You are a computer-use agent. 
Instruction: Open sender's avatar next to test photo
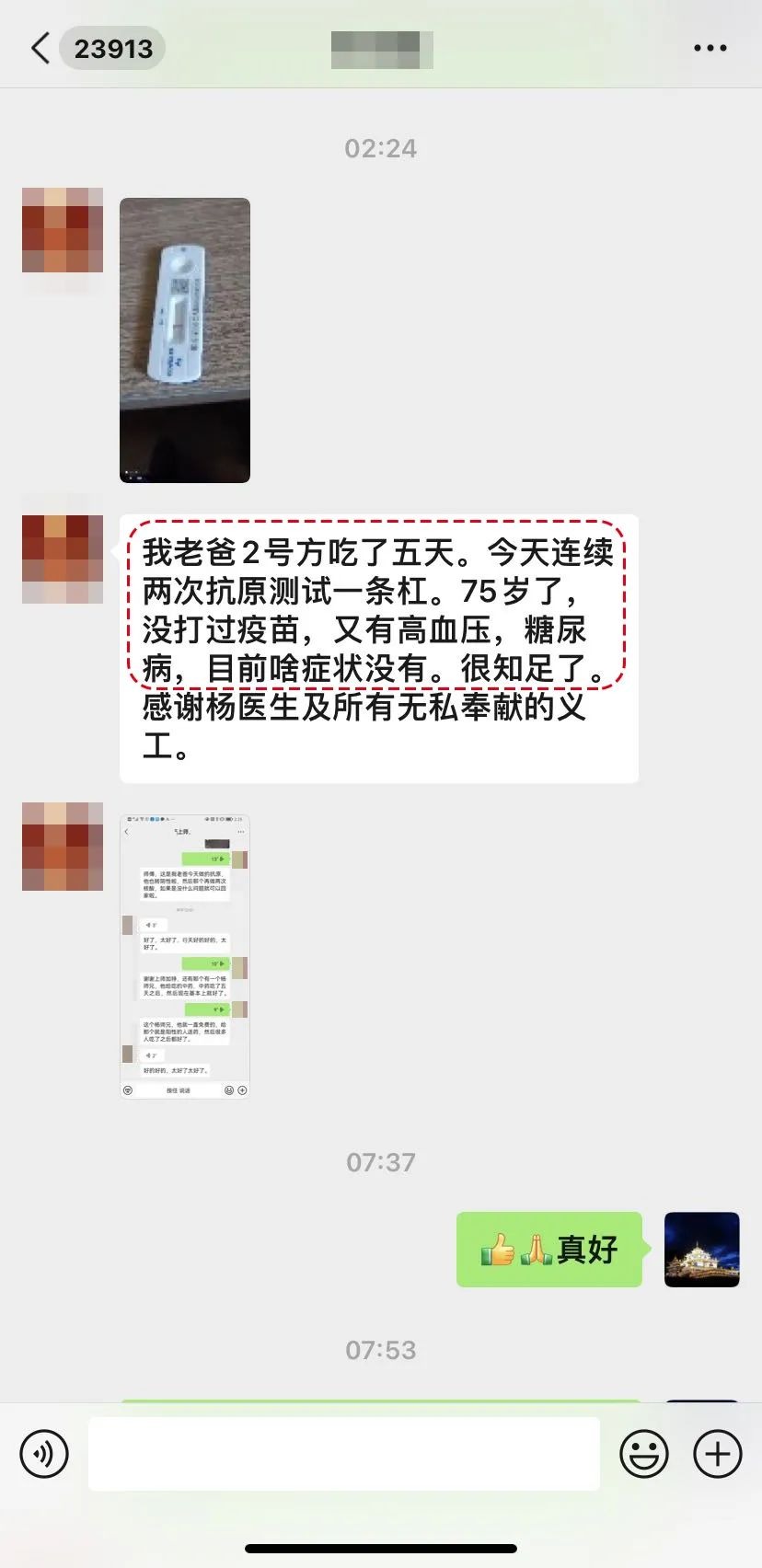(63, 230)
